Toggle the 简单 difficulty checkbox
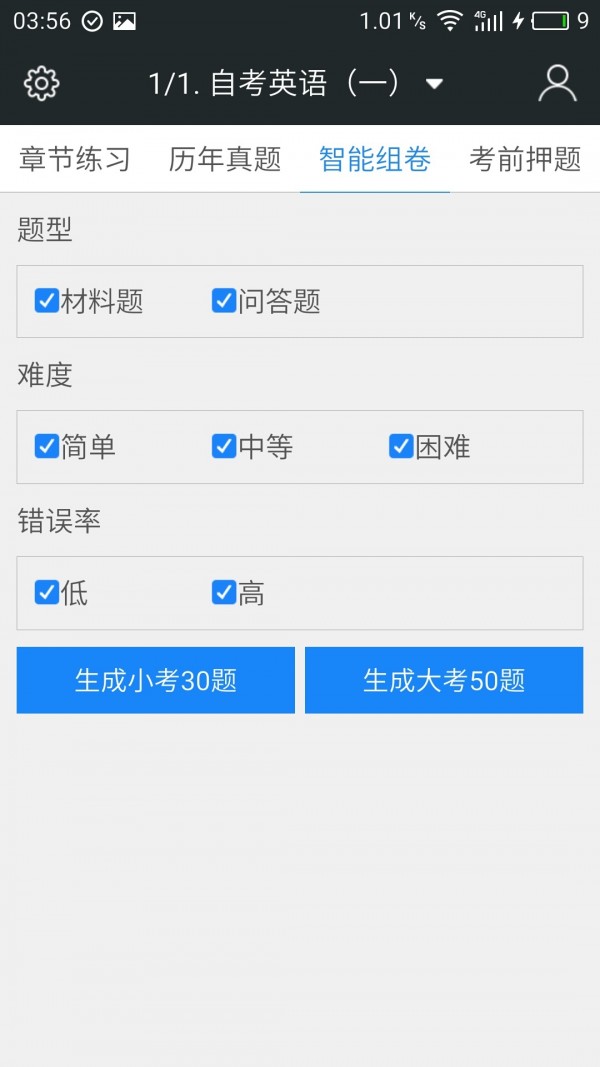This screenshot has height=1067, width=600. pyautogui.click(x=47, y=447)
